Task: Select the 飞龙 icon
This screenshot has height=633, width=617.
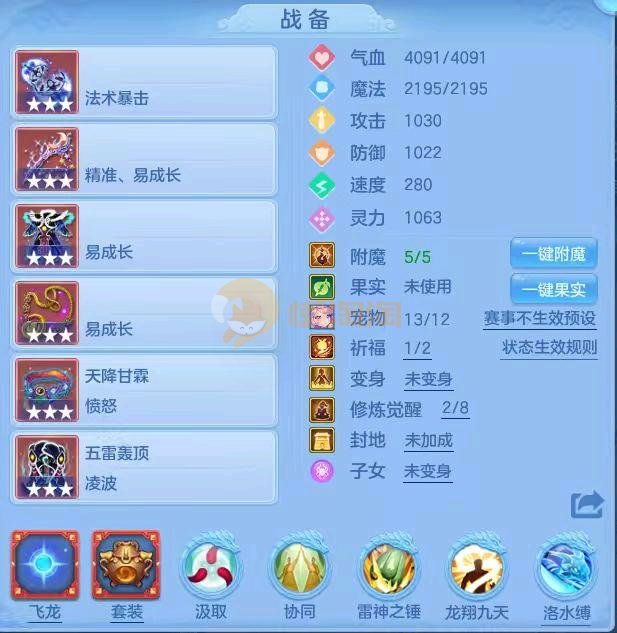Action: click(x=45, y=565)
